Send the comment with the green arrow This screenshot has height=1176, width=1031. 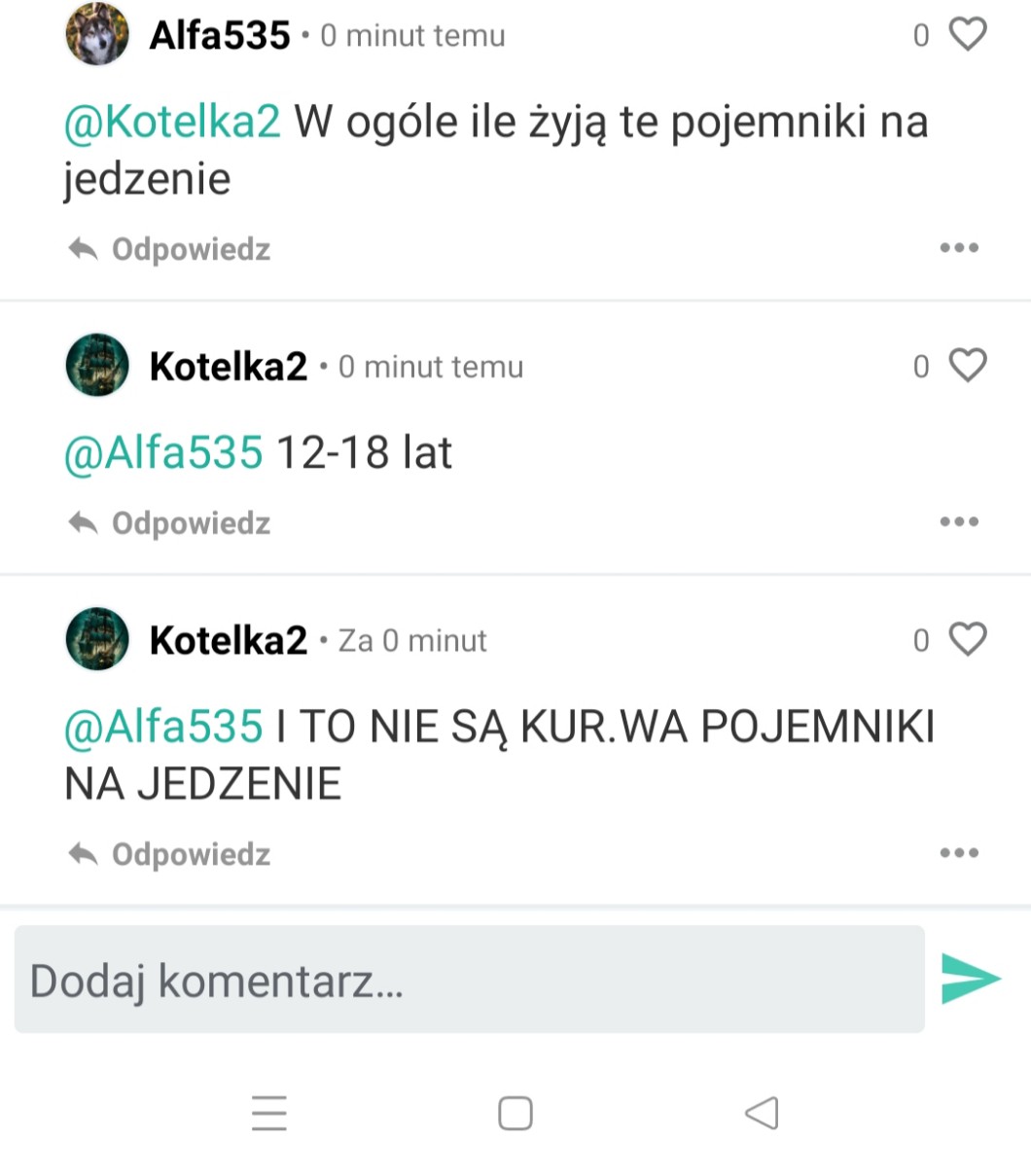point(971,979)
